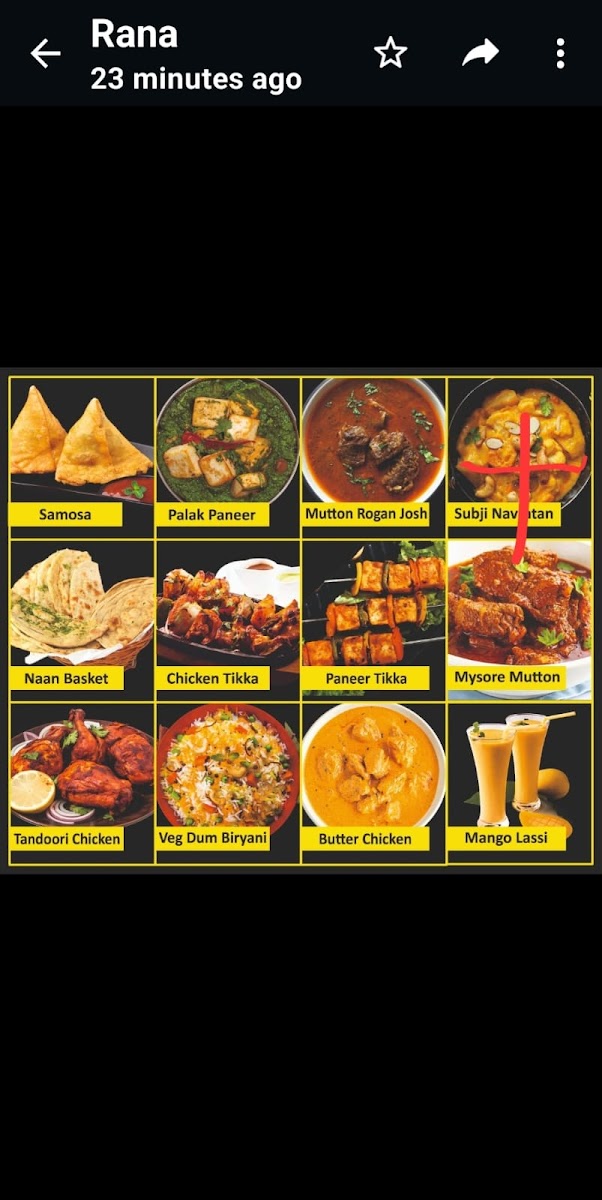Tap the food menu image
This screenshot has width=602, height=1200.
[x=300, y=620]
